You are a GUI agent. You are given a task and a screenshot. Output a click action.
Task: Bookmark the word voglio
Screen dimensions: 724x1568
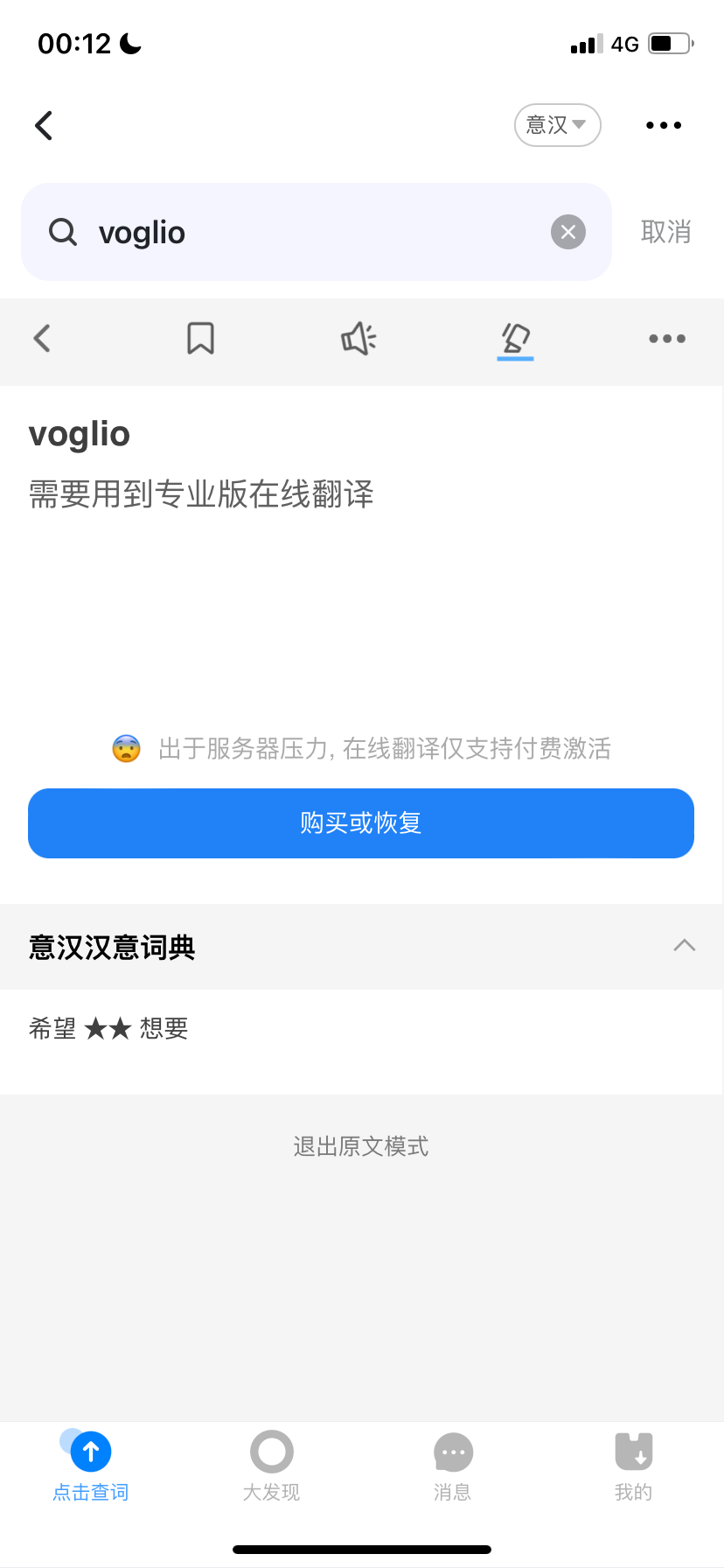[200, 338]
